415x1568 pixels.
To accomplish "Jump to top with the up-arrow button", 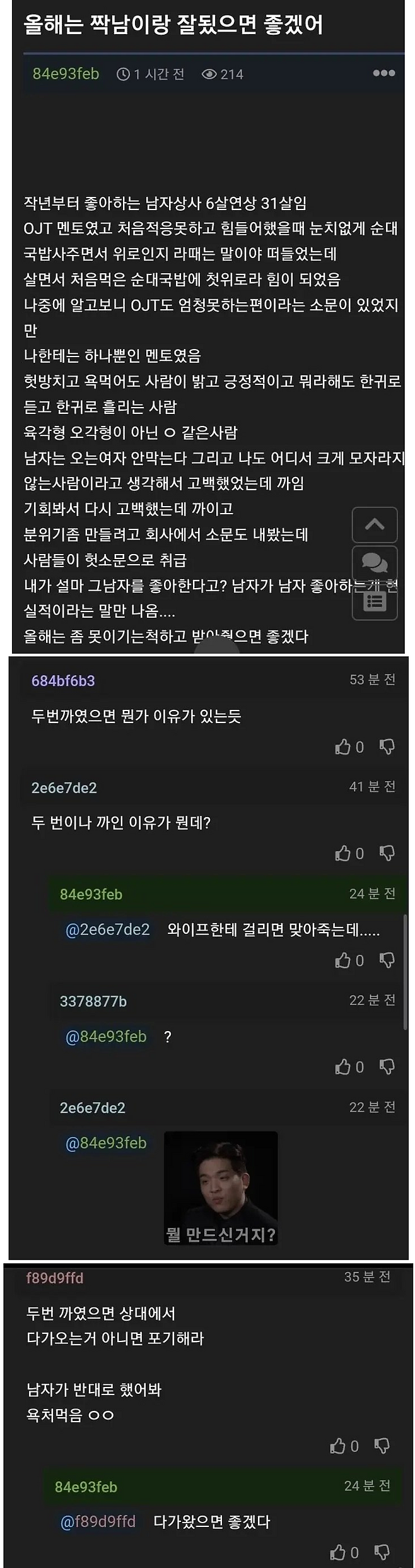I will click(375, 524).
